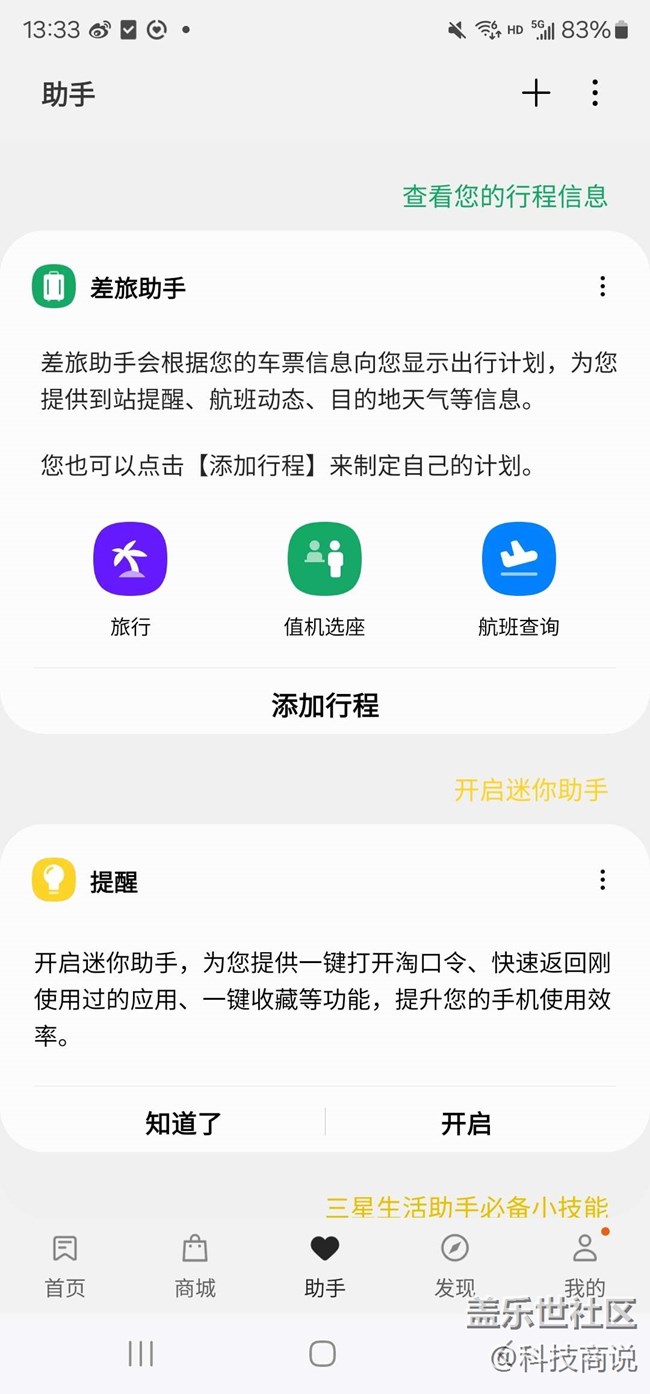650x1394 pixels.
Task: Open 航班查询 flight search
Action: (518, 580)
